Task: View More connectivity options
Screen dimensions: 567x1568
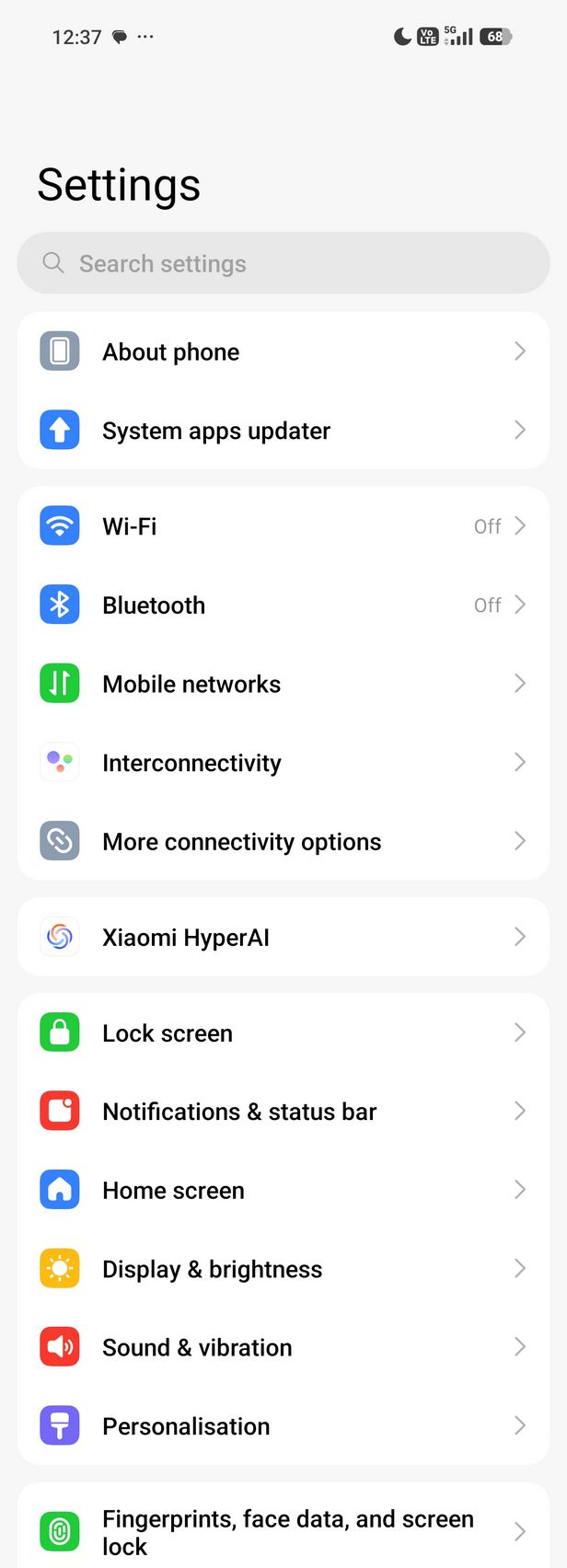Action: click(283, 841)
